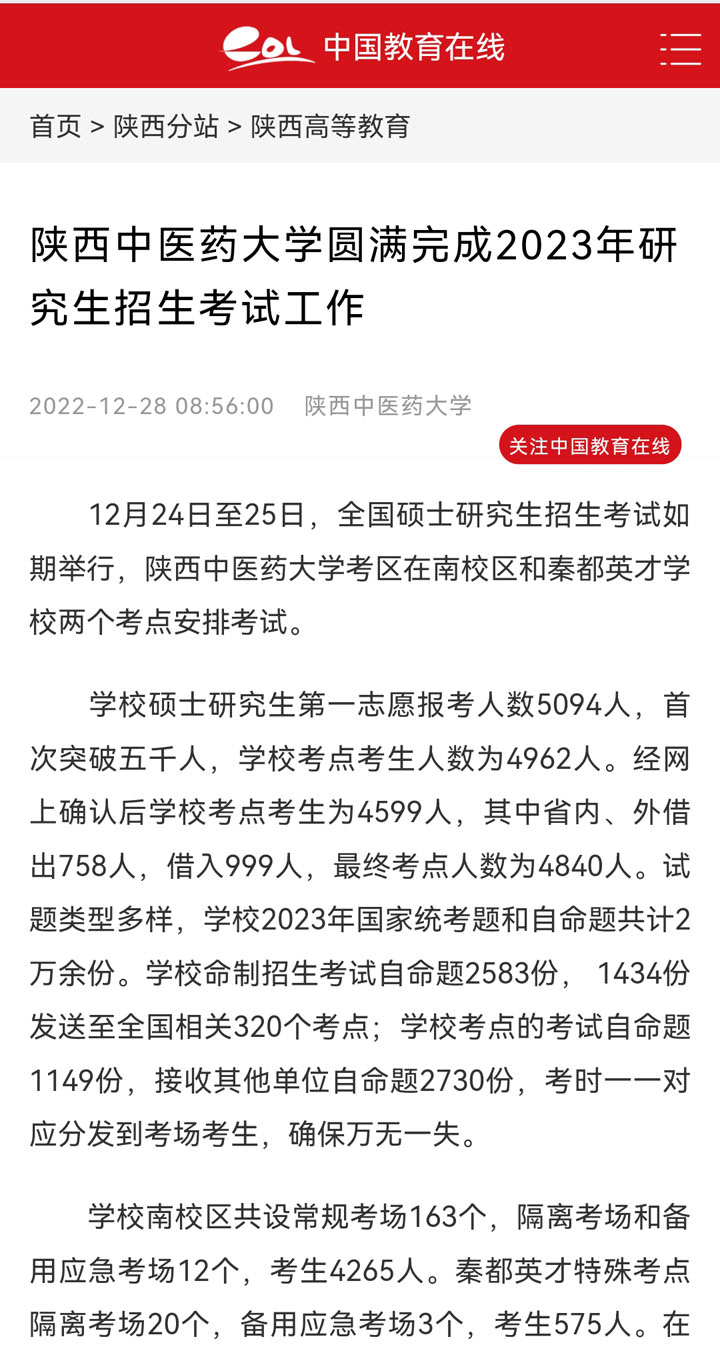
Task: Tap the 关注中国教育在线 button
Action: pyautogui.click(x=590, y=446)
